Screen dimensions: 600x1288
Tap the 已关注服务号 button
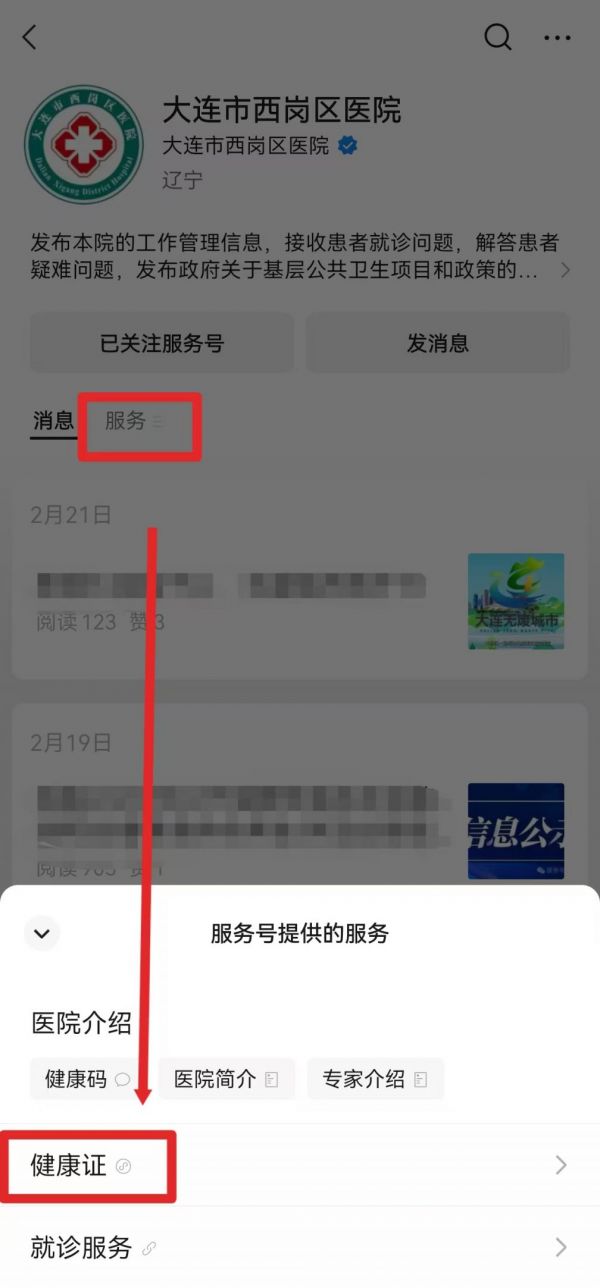[x=162, y=343]
